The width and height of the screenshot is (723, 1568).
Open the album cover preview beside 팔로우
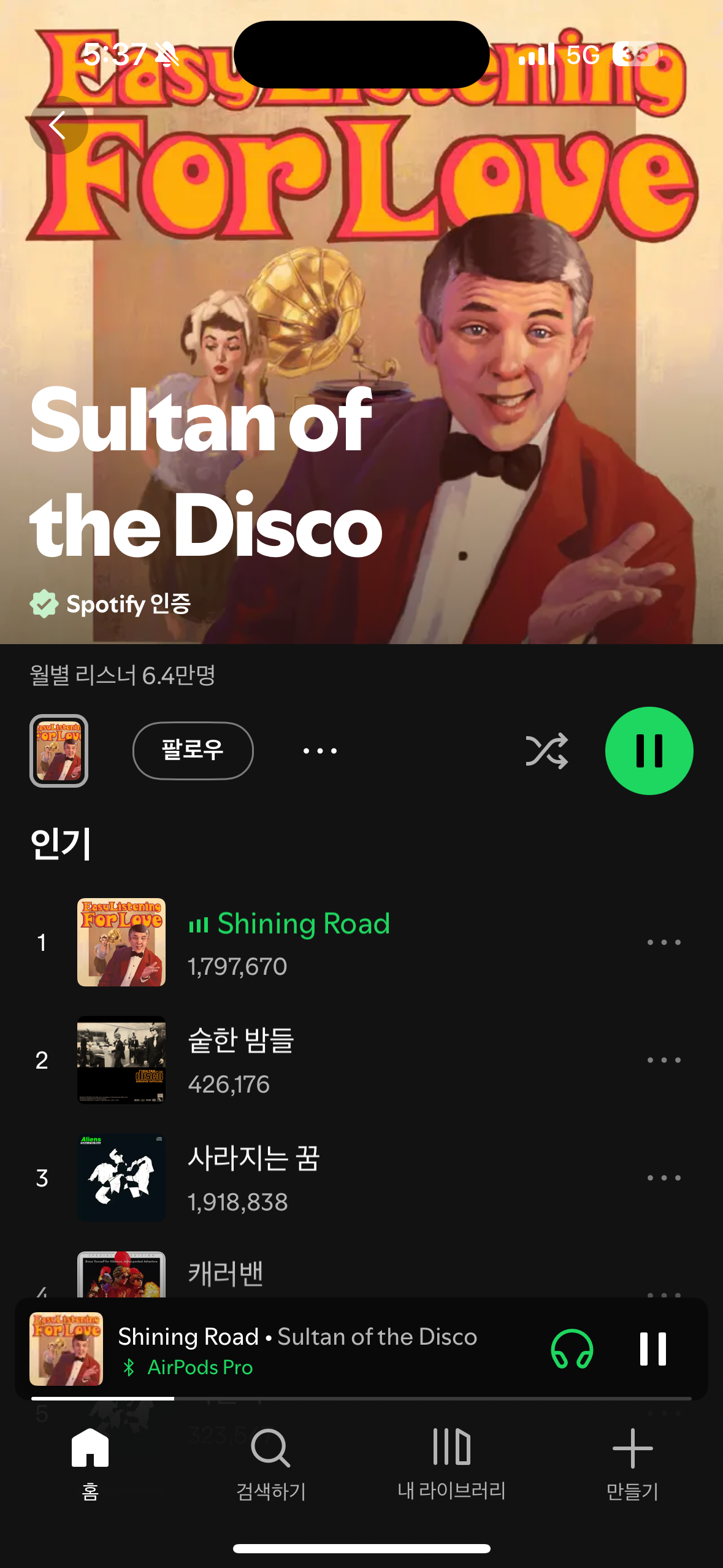(59, 750)
